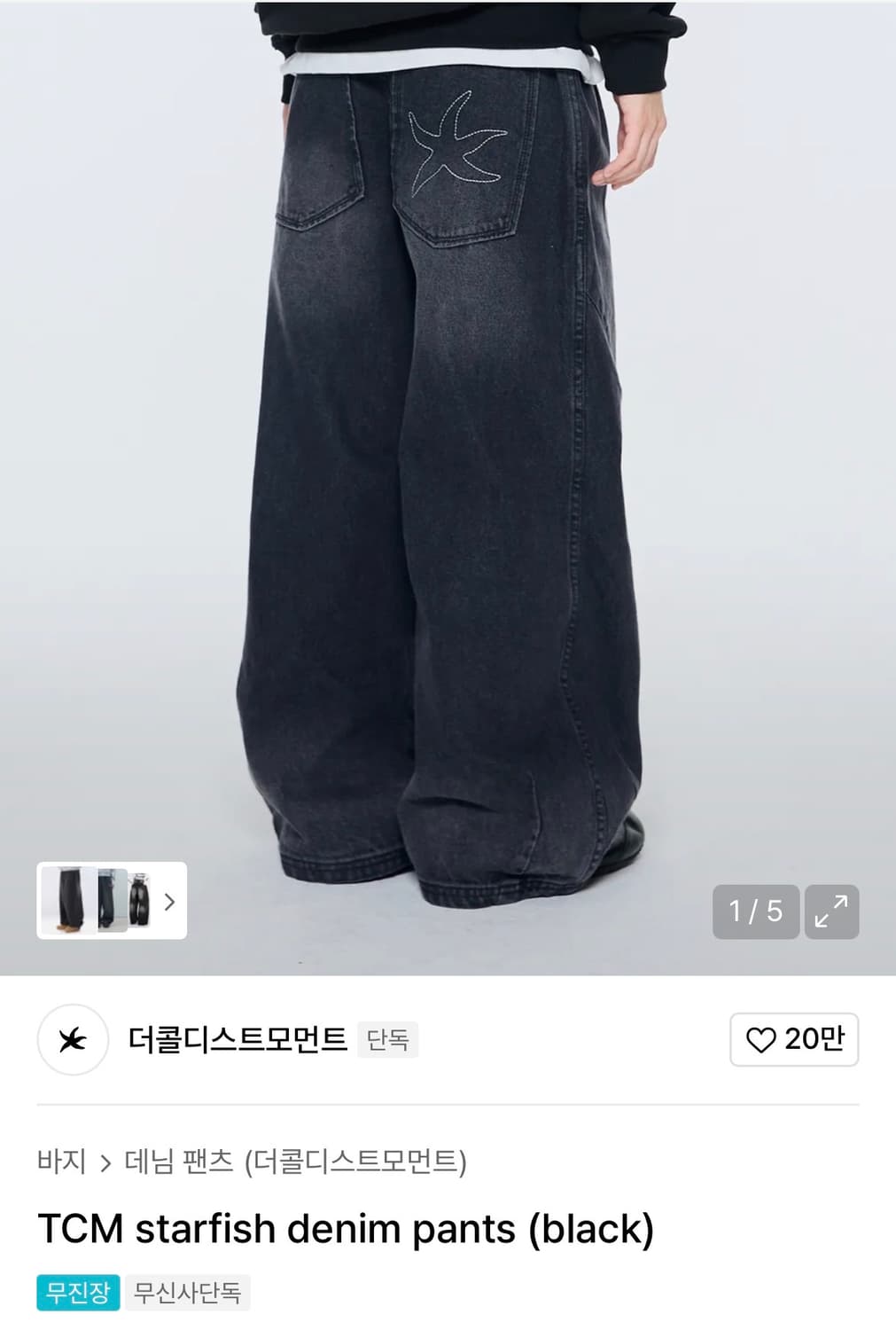
Task: Click the 1/5 image progress indicator
Action: pyautogui.click(x=755, y=911)
